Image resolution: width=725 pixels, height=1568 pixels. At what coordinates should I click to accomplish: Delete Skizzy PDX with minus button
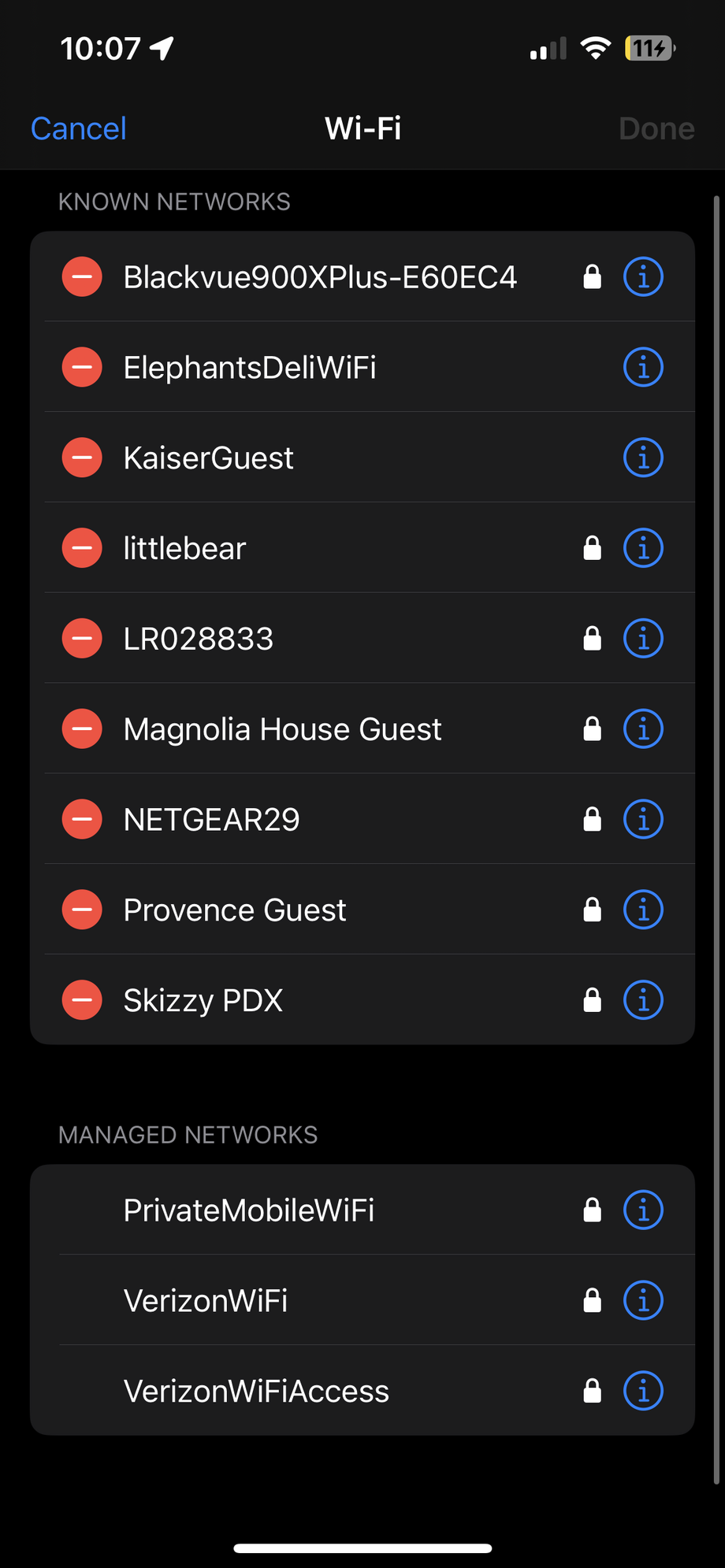(x=82, y=1000)
